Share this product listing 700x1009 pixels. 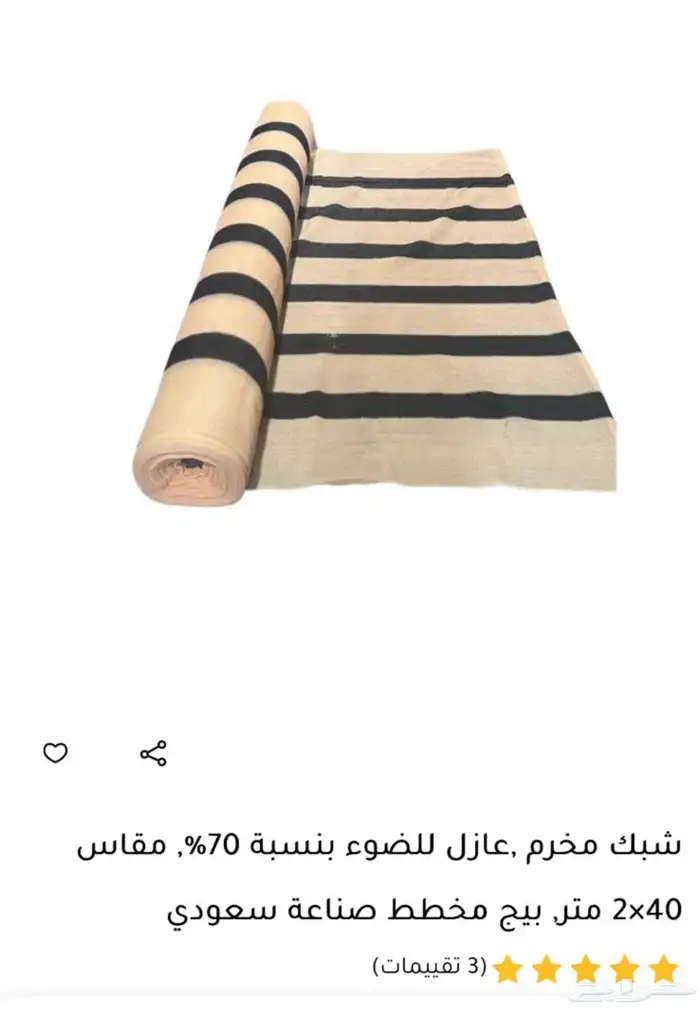(x=154, y=752)
